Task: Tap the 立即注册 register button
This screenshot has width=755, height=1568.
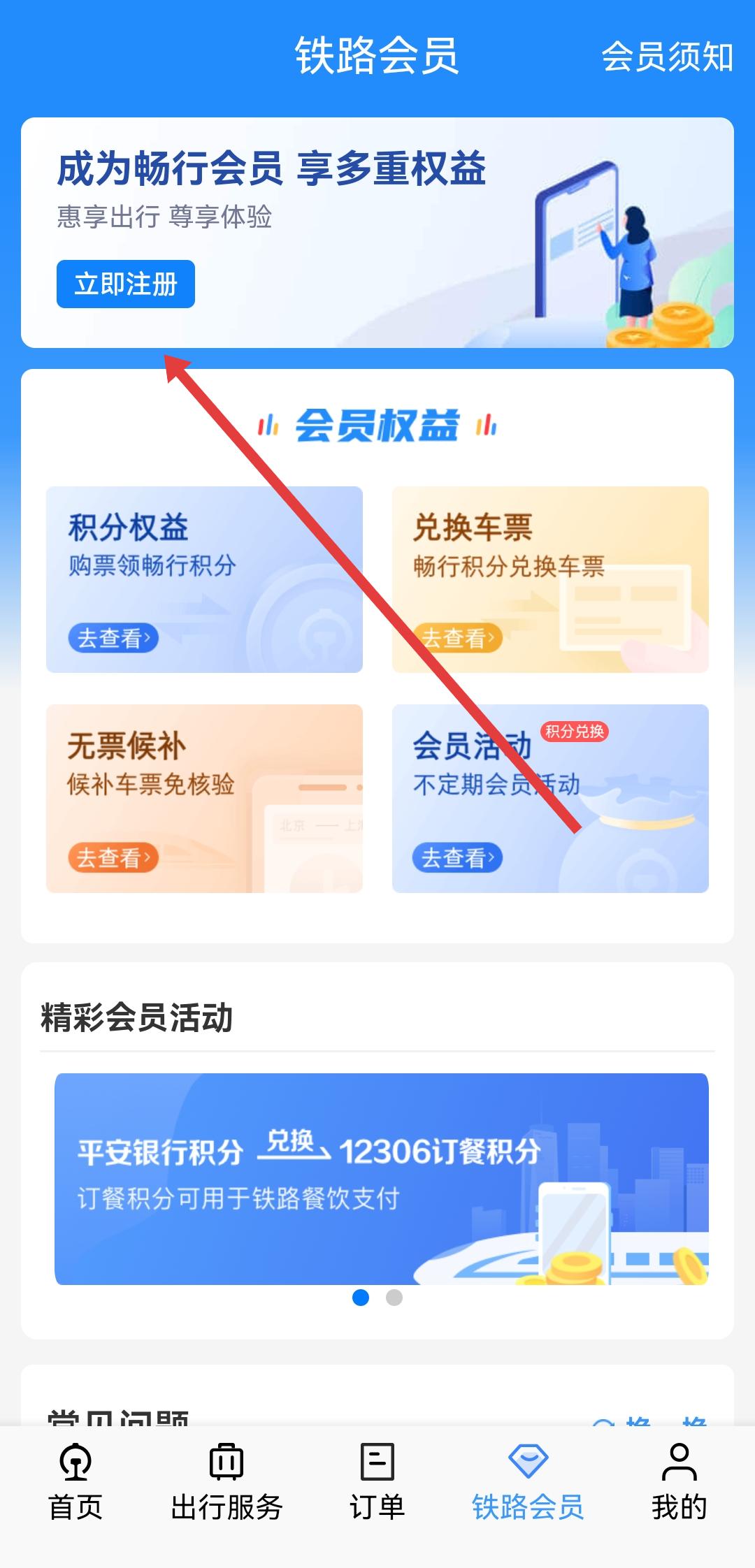Action: pos(126,284)
